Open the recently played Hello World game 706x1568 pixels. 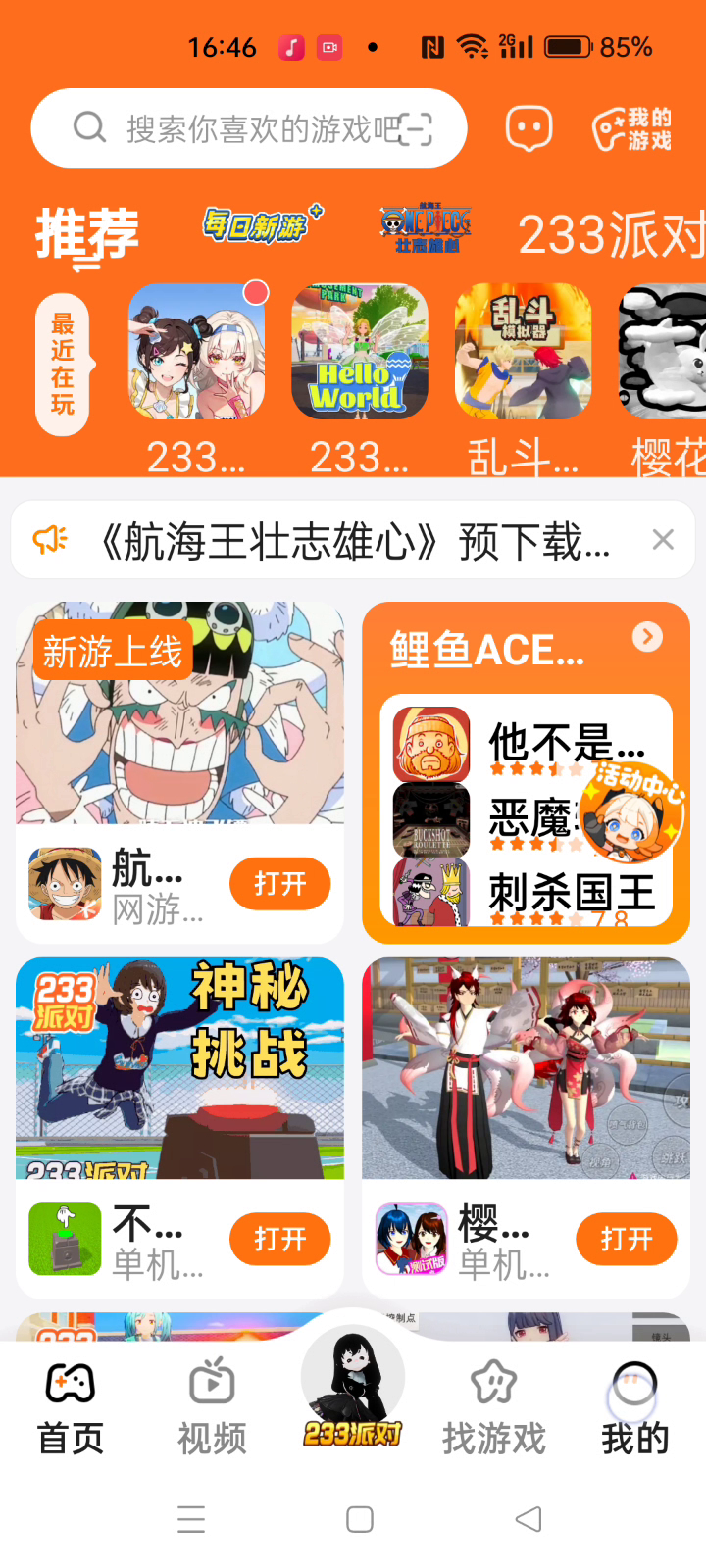pos(360,353)
